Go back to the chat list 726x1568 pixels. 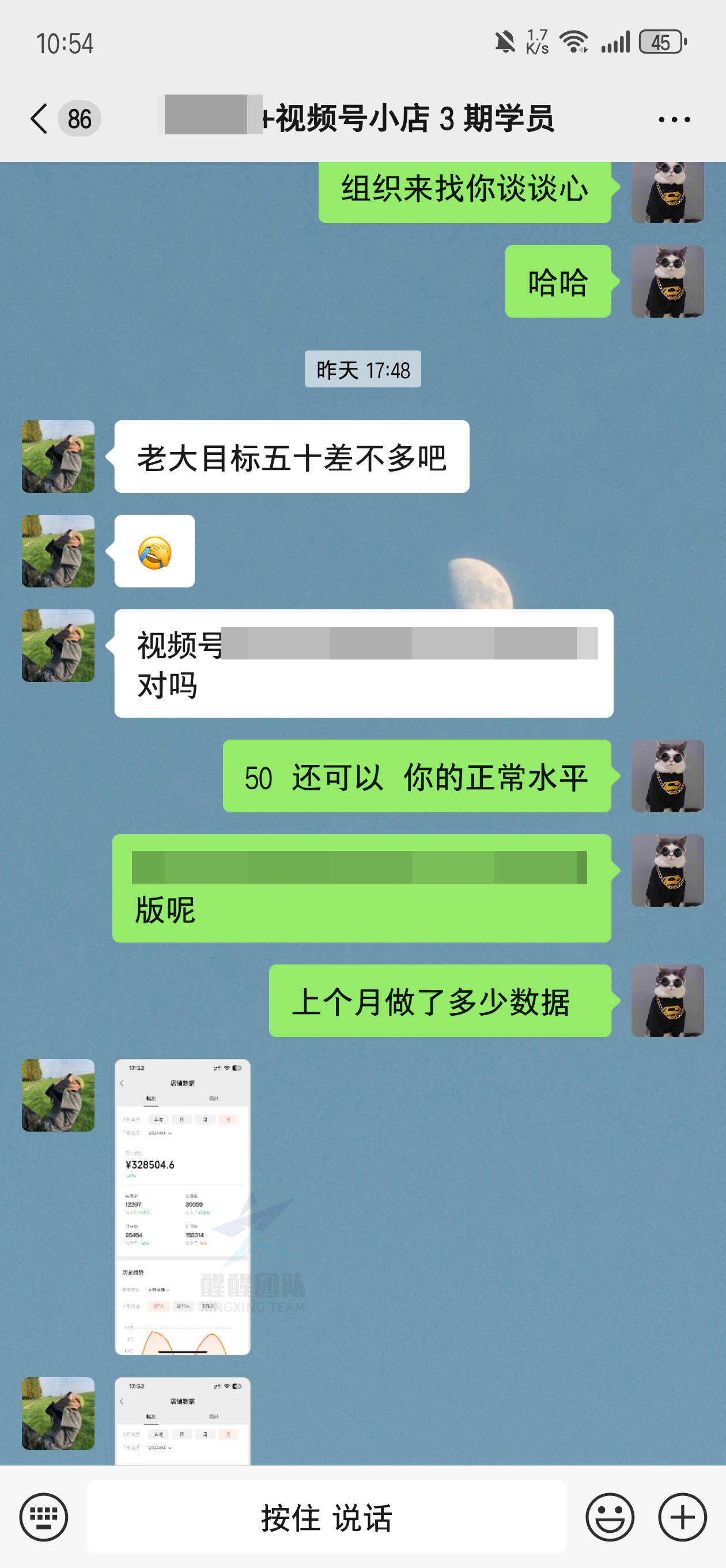(x=39, y=118)
